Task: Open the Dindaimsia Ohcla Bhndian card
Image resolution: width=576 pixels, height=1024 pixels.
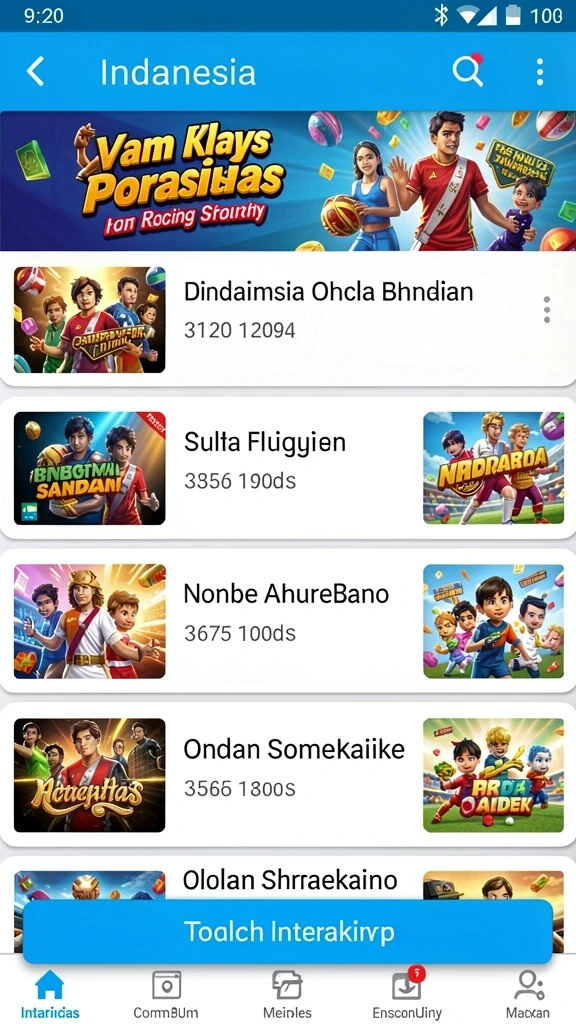Action: 288,319
